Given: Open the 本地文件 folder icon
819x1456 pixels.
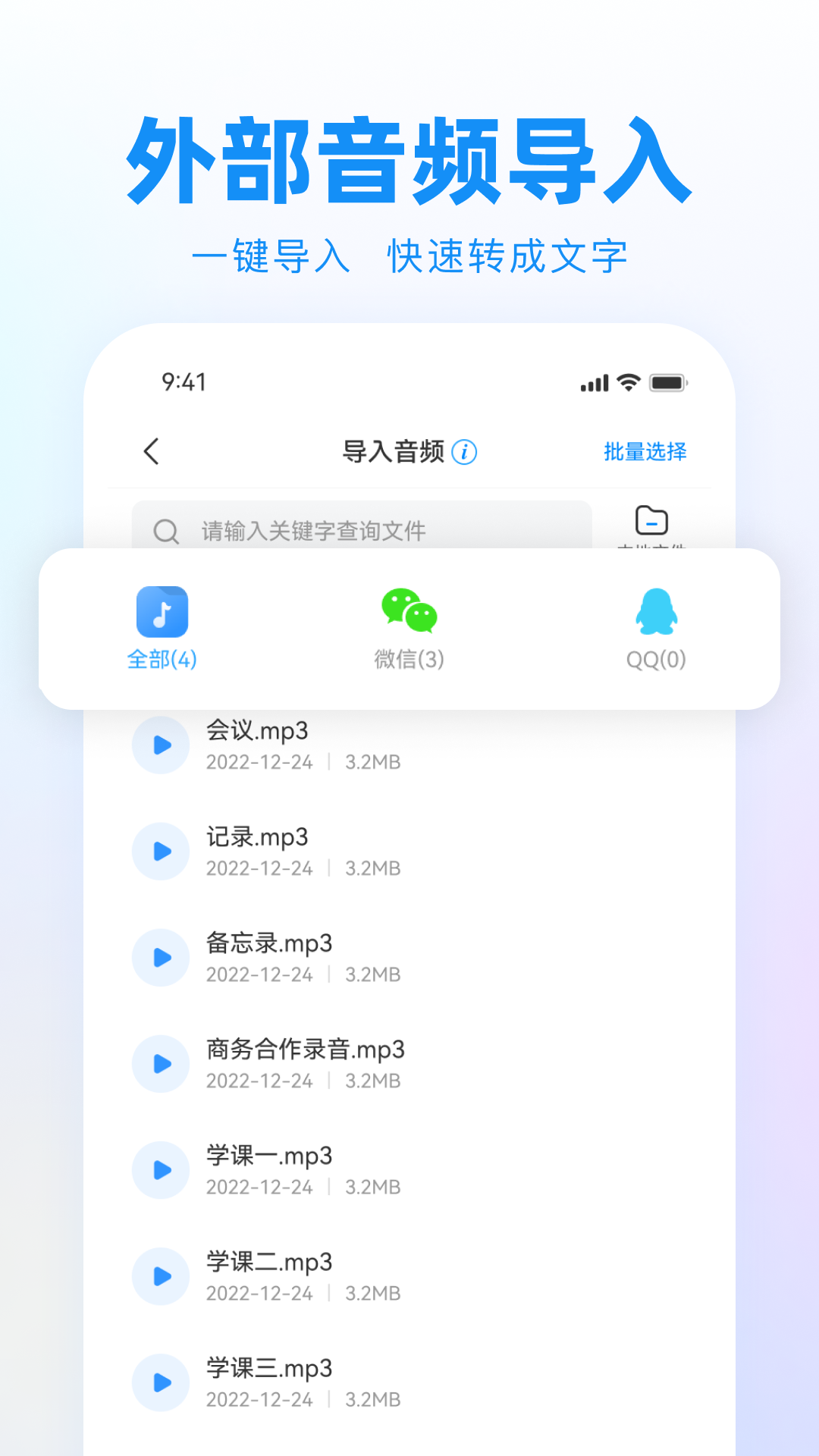Looking at the screenshot, I should coord(651,520).
